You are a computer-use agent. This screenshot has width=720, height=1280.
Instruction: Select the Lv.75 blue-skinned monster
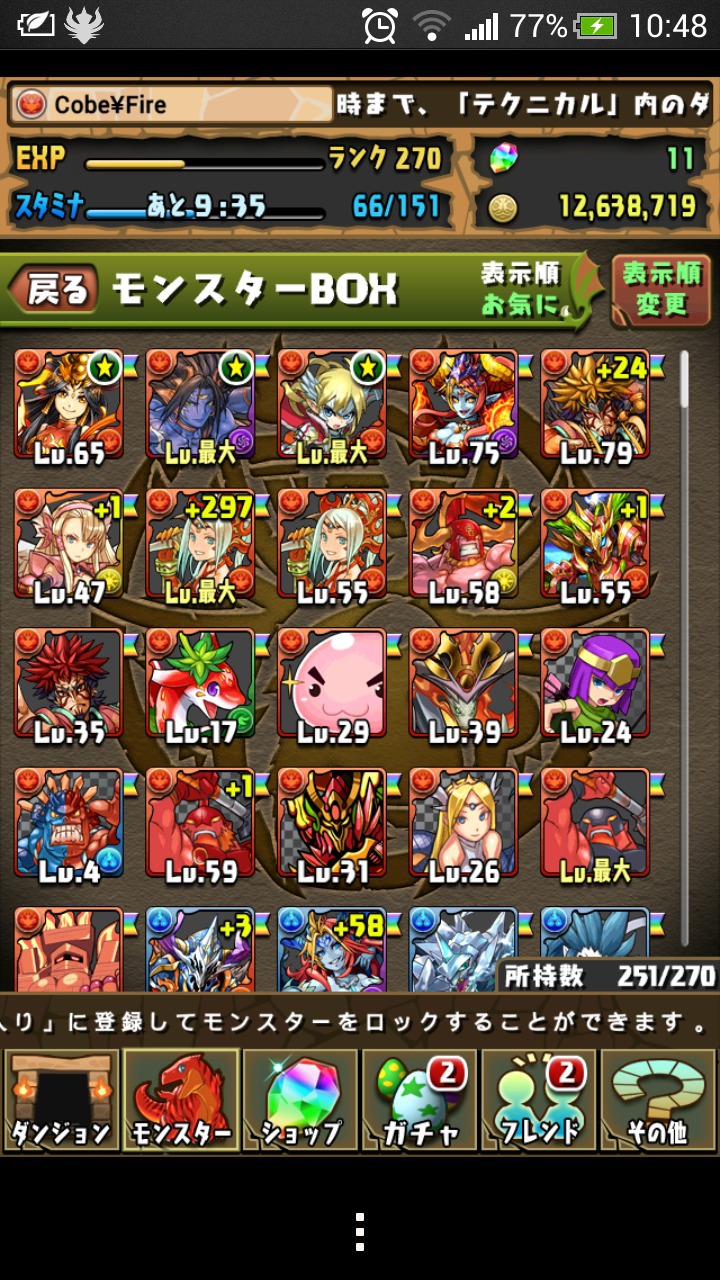pyautogui.click(x=464, y=406)
